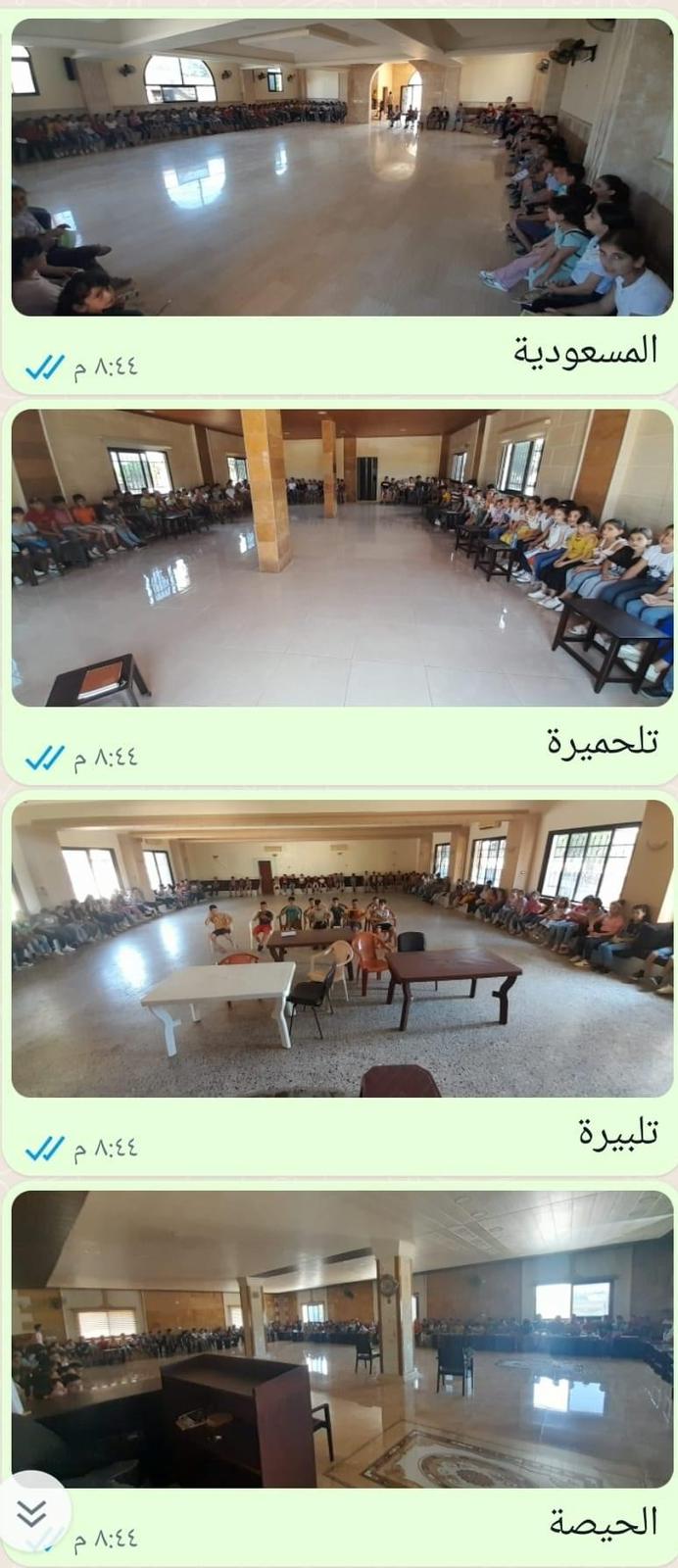
Task: View the image captioned تلحميرة
Action: click(342, 557)
